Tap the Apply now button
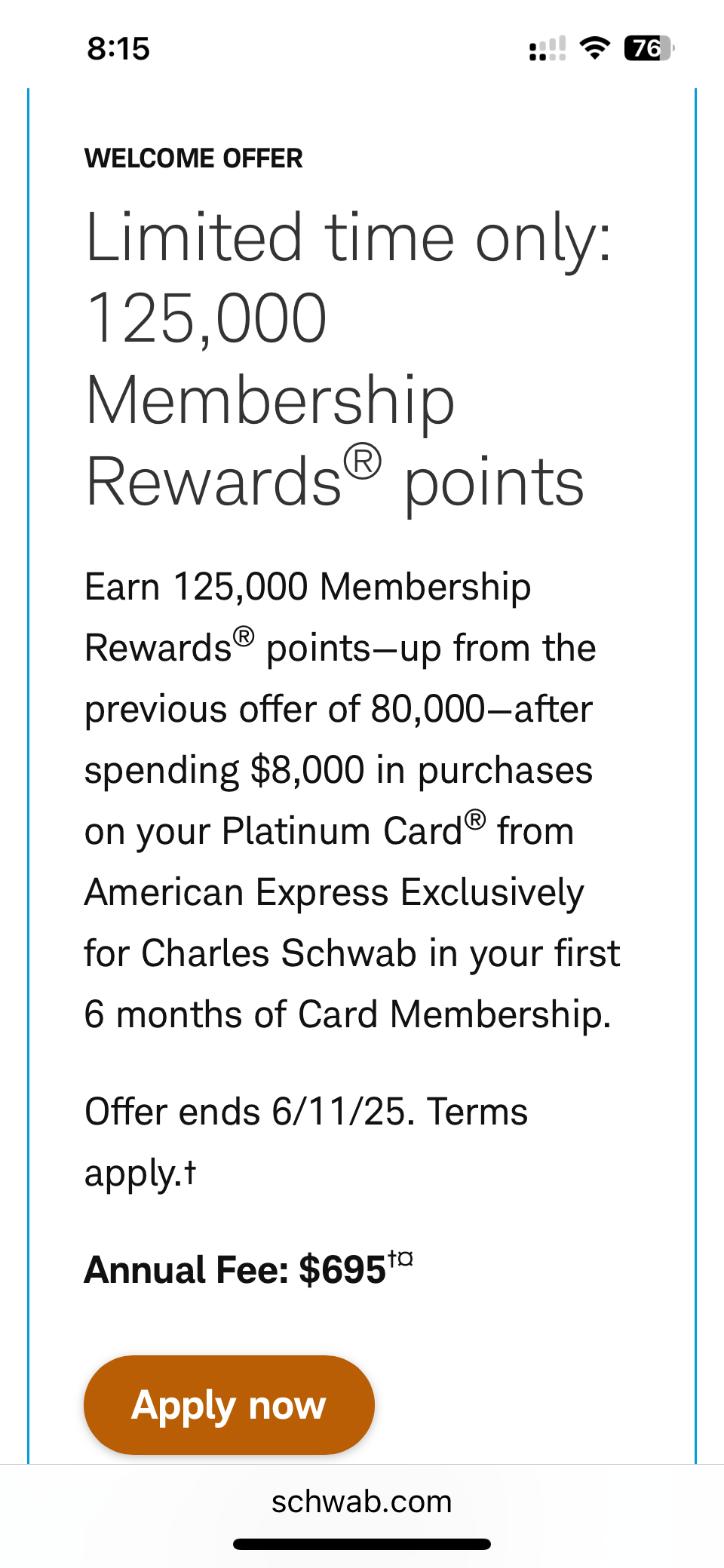 click(x=229, y=1405)
